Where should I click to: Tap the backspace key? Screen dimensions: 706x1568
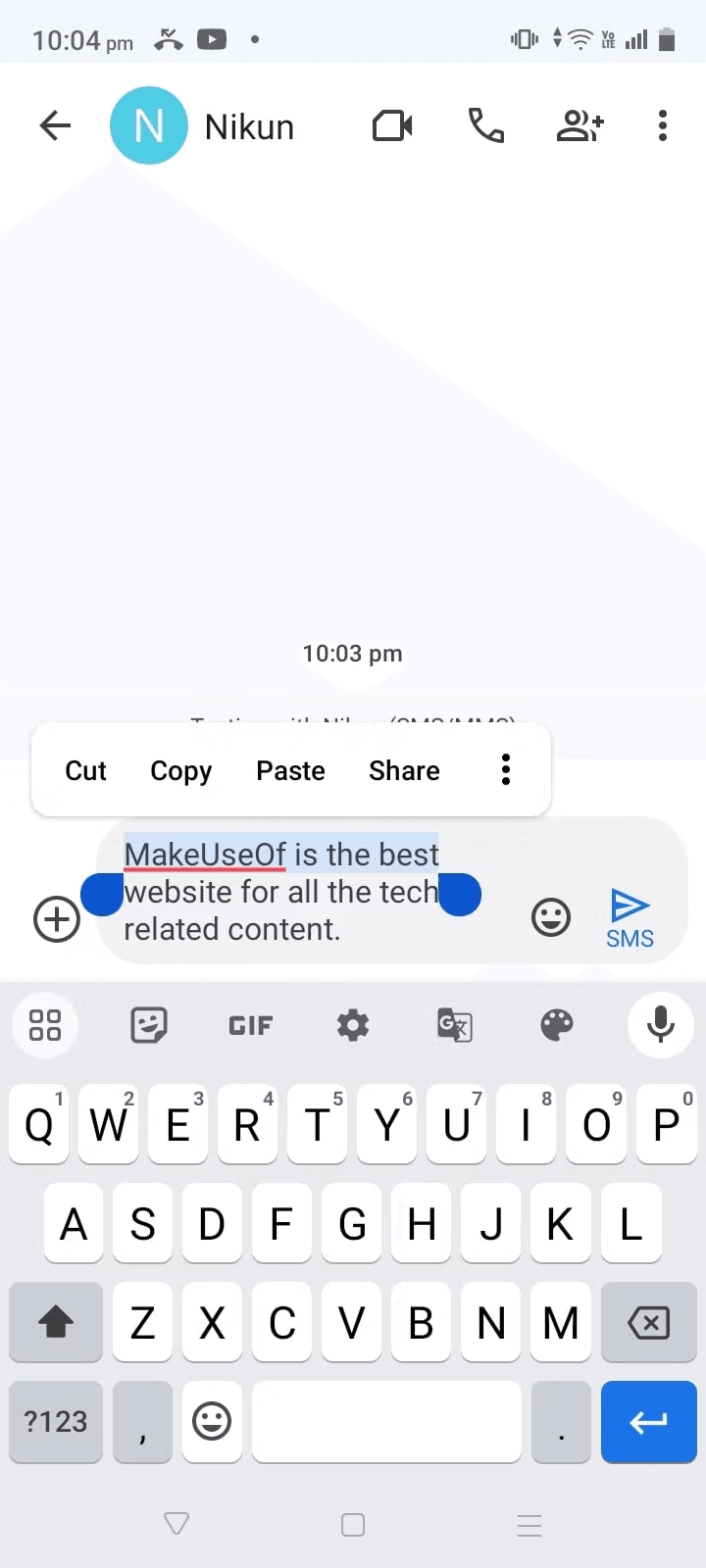(x=648, y=1323)
